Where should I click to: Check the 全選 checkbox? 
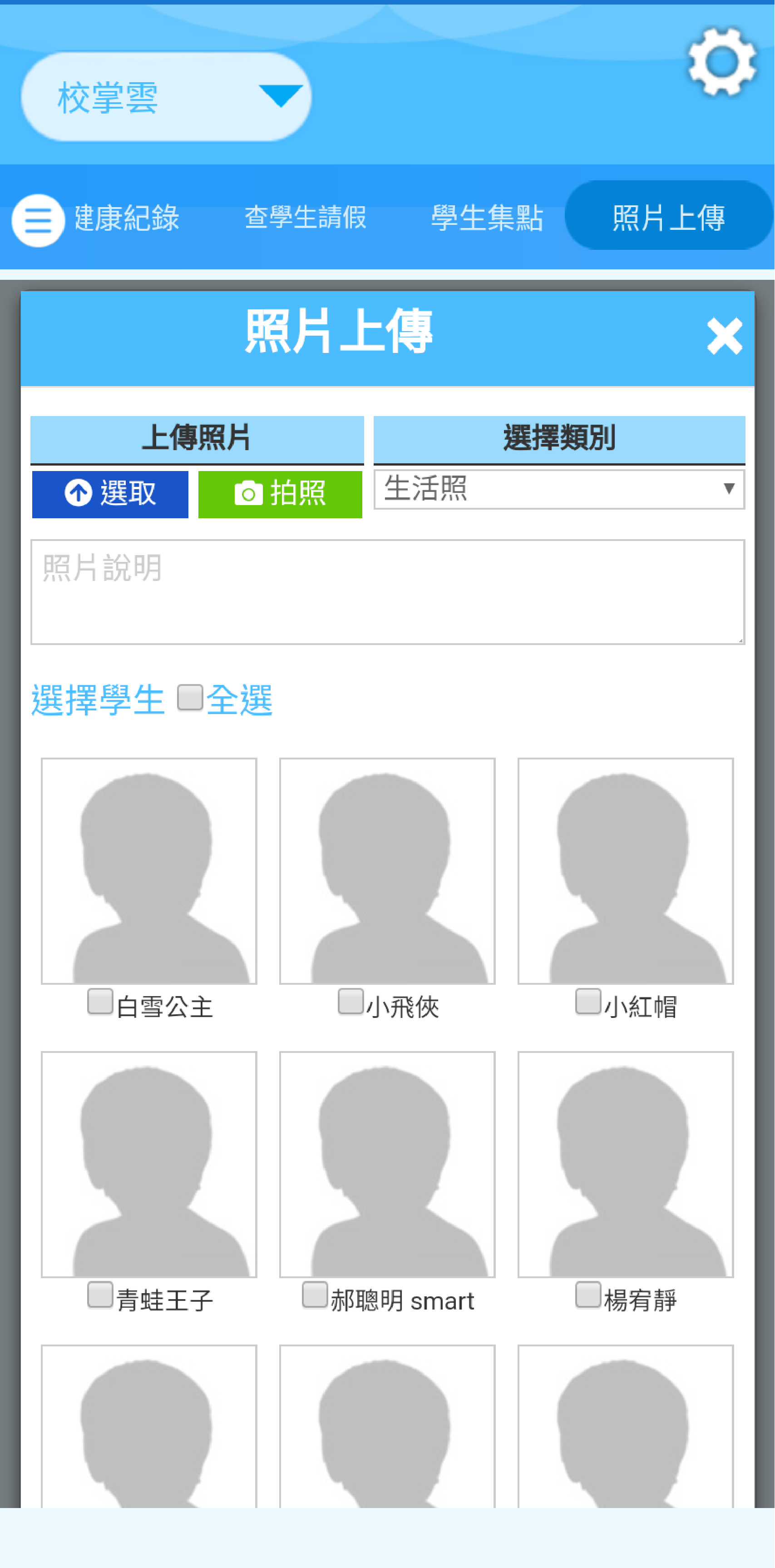[x=190, y=698]
